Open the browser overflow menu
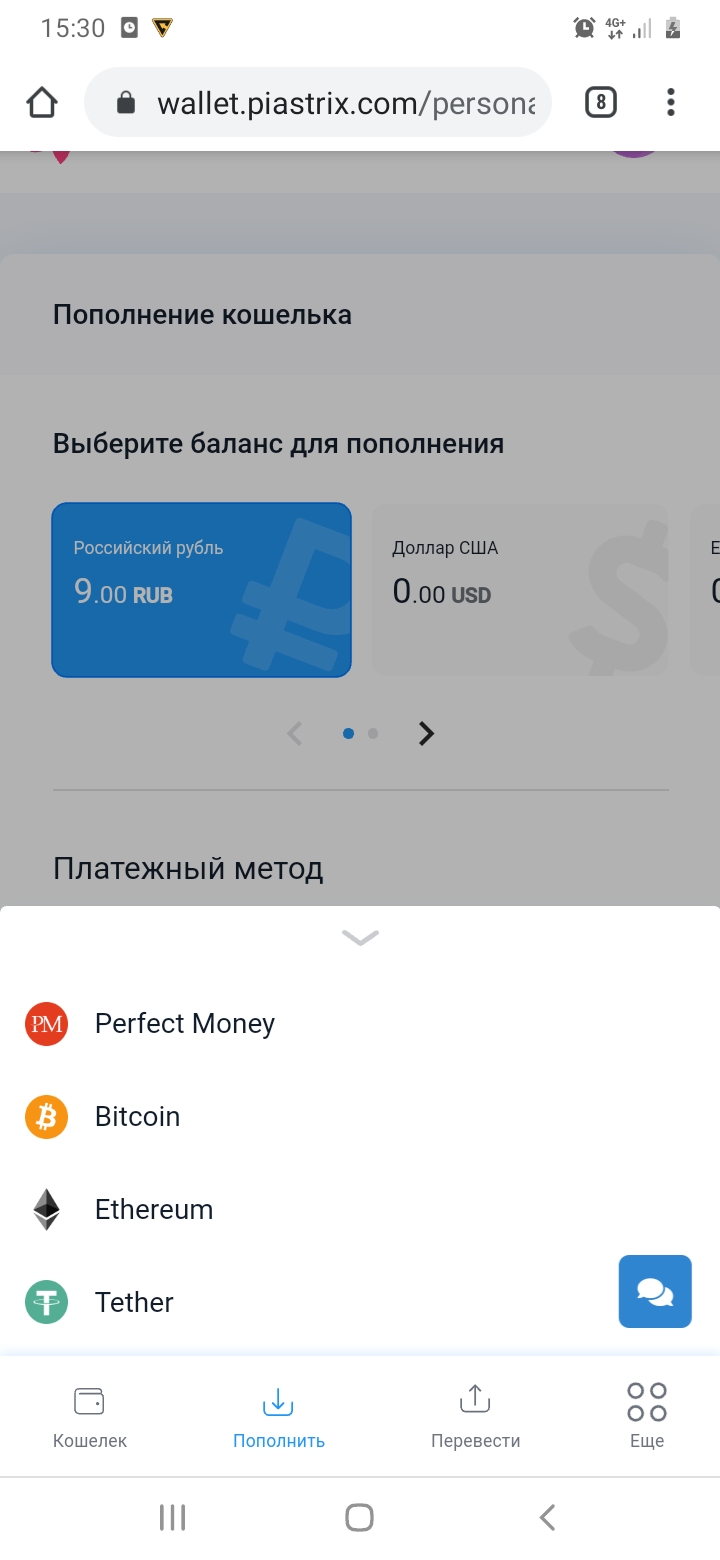720x1560 pixels. (x=670, y=102)
